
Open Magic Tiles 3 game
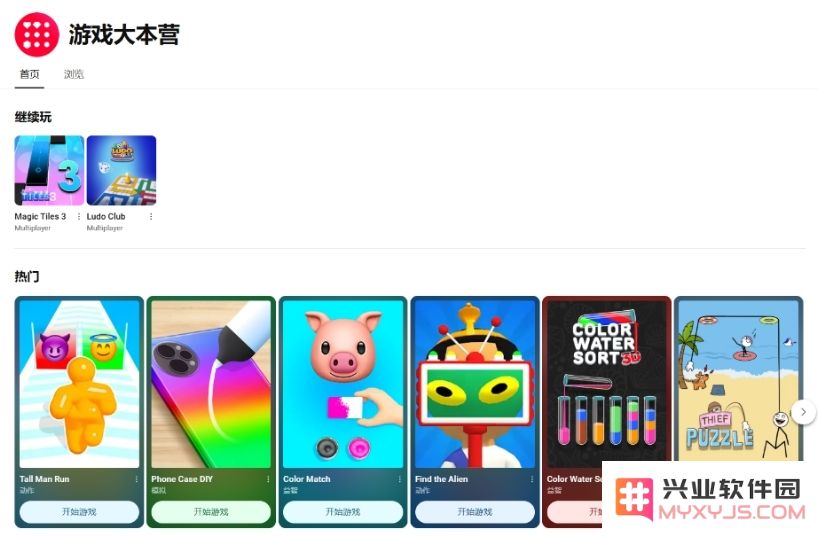click(x=49, y=171)
